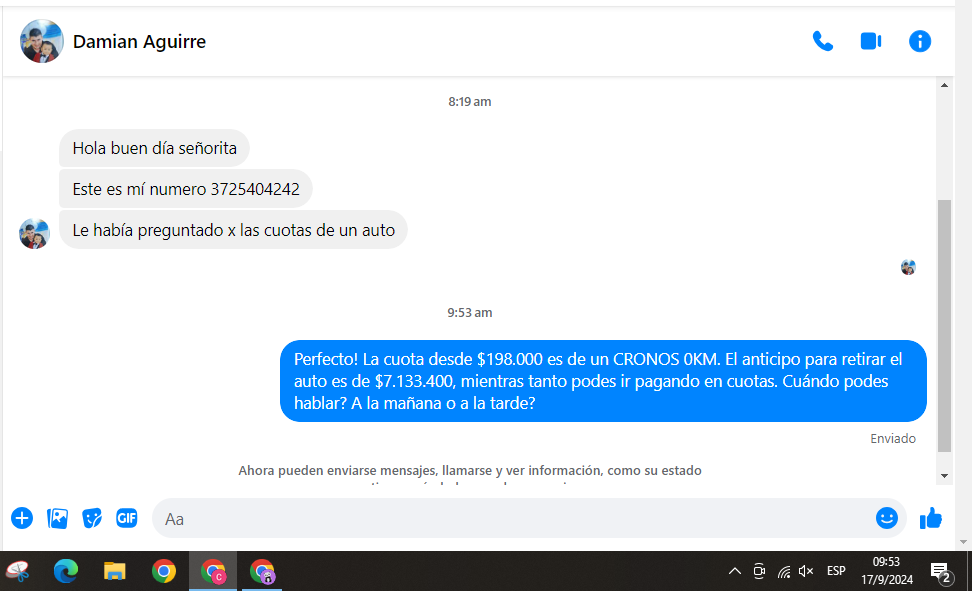Open the conversation information panel
The height and width of the screenshot is (591, 972).
coord(919,41)
